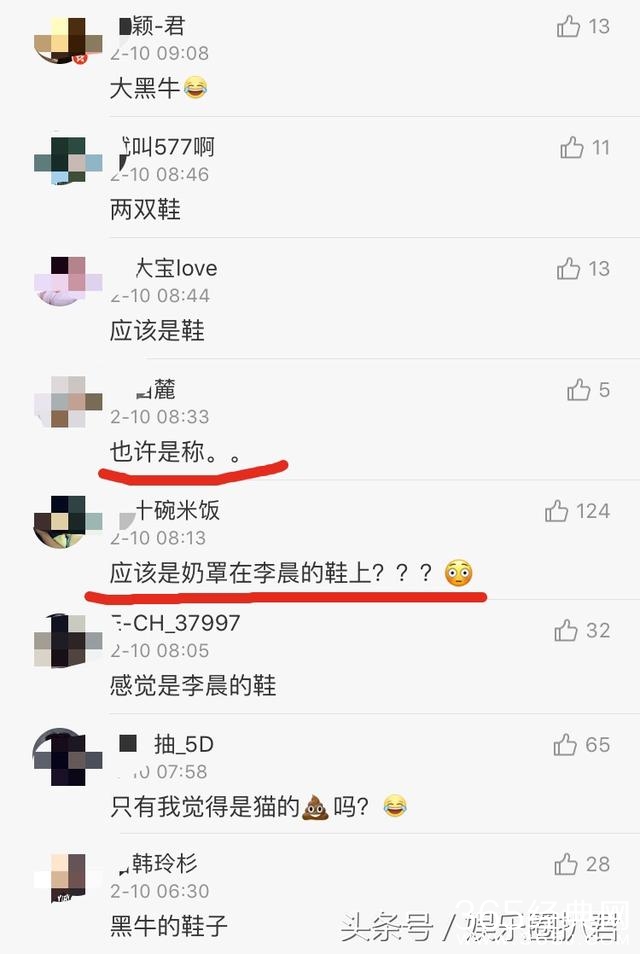Like the comment "黑牛的鞋子"
640x954 pixels.
pyautogui.click(x=567, y=864)
